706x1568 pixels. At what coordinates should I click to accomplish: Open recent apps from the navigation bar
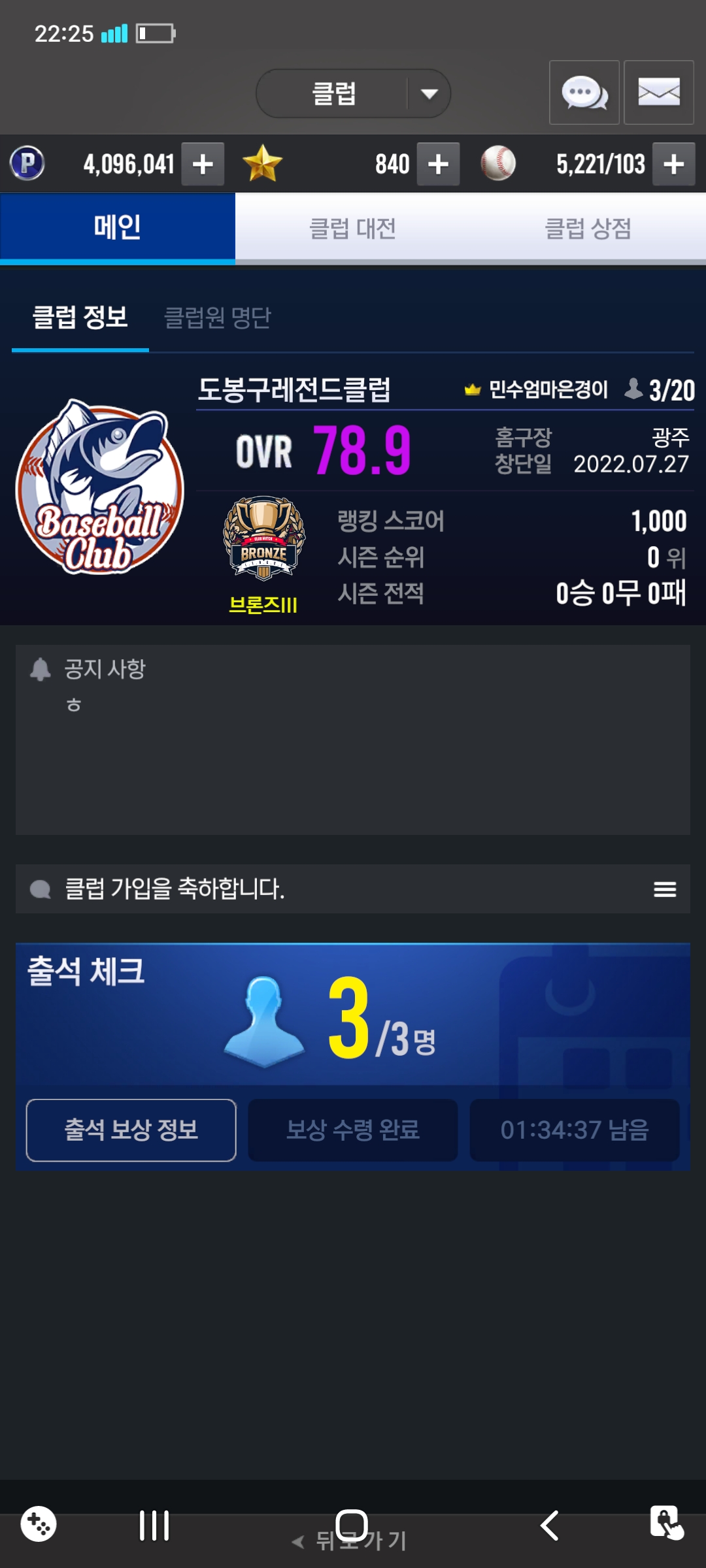pyautogui.click(x=154, y=1526)
